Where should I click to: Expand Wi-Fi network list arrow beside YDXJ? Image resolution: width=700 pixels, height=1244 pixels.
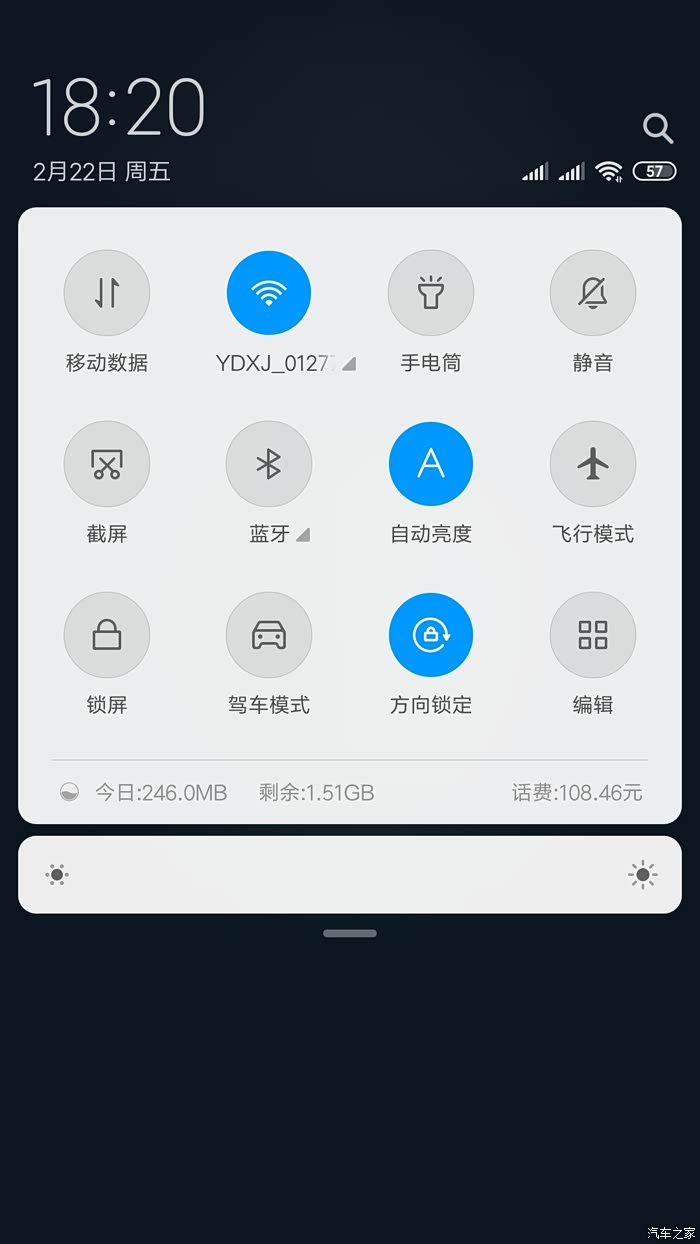tap(348, 364)
